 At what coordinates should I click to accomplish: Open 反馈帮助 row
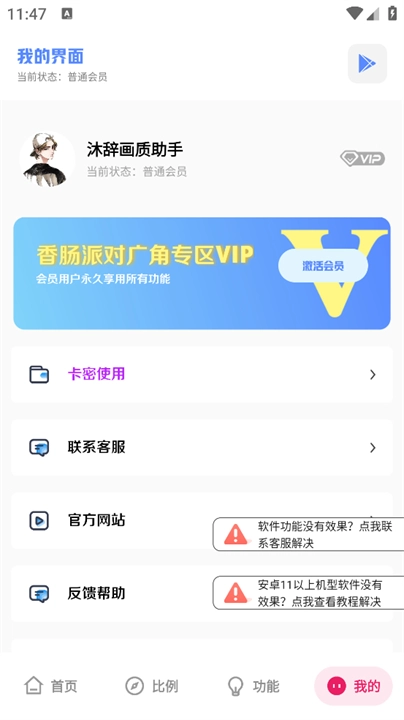point(202,594)
